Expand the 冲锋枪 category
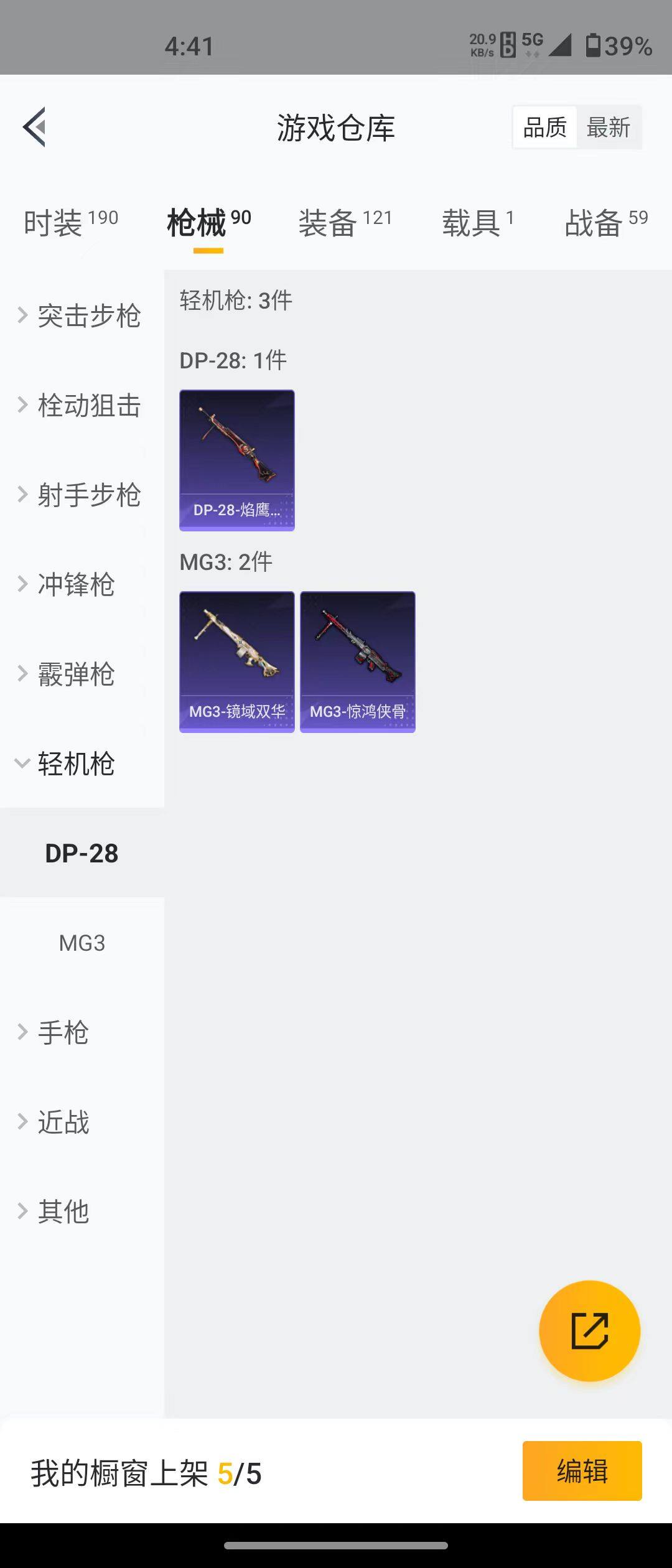 pyautogui.click(x=75, y=585)
